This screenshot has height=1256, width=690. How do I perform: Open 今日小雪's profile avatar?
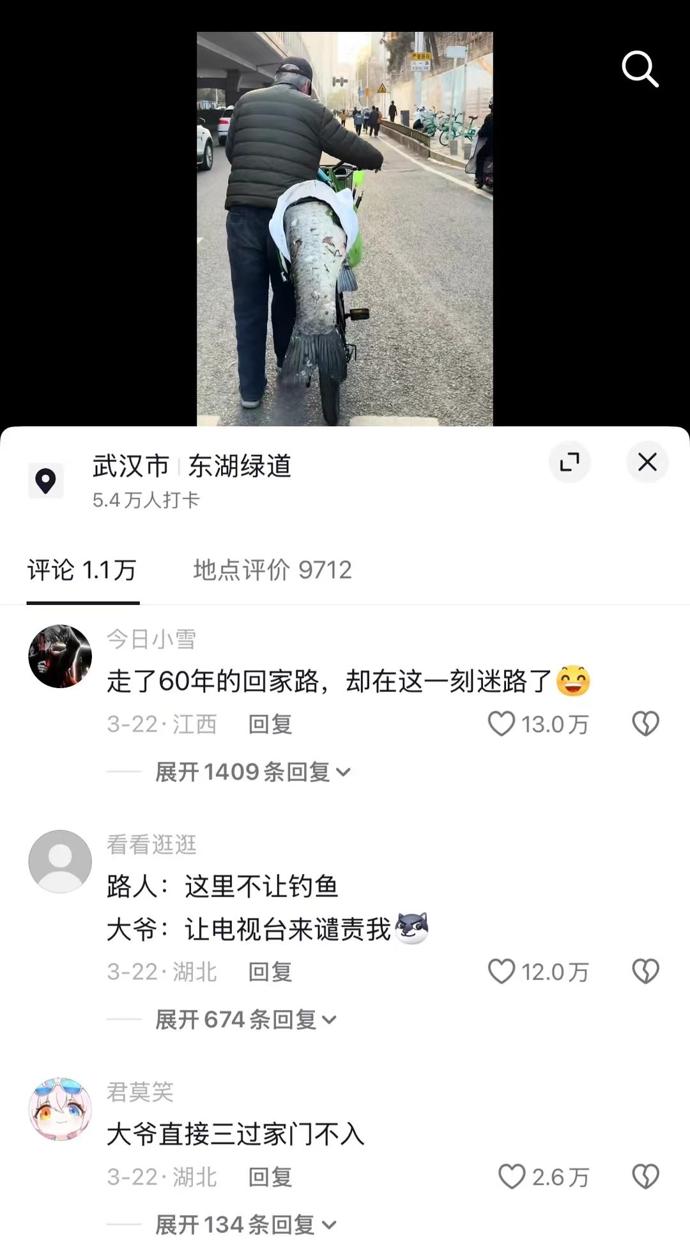(x=60, y=656)
